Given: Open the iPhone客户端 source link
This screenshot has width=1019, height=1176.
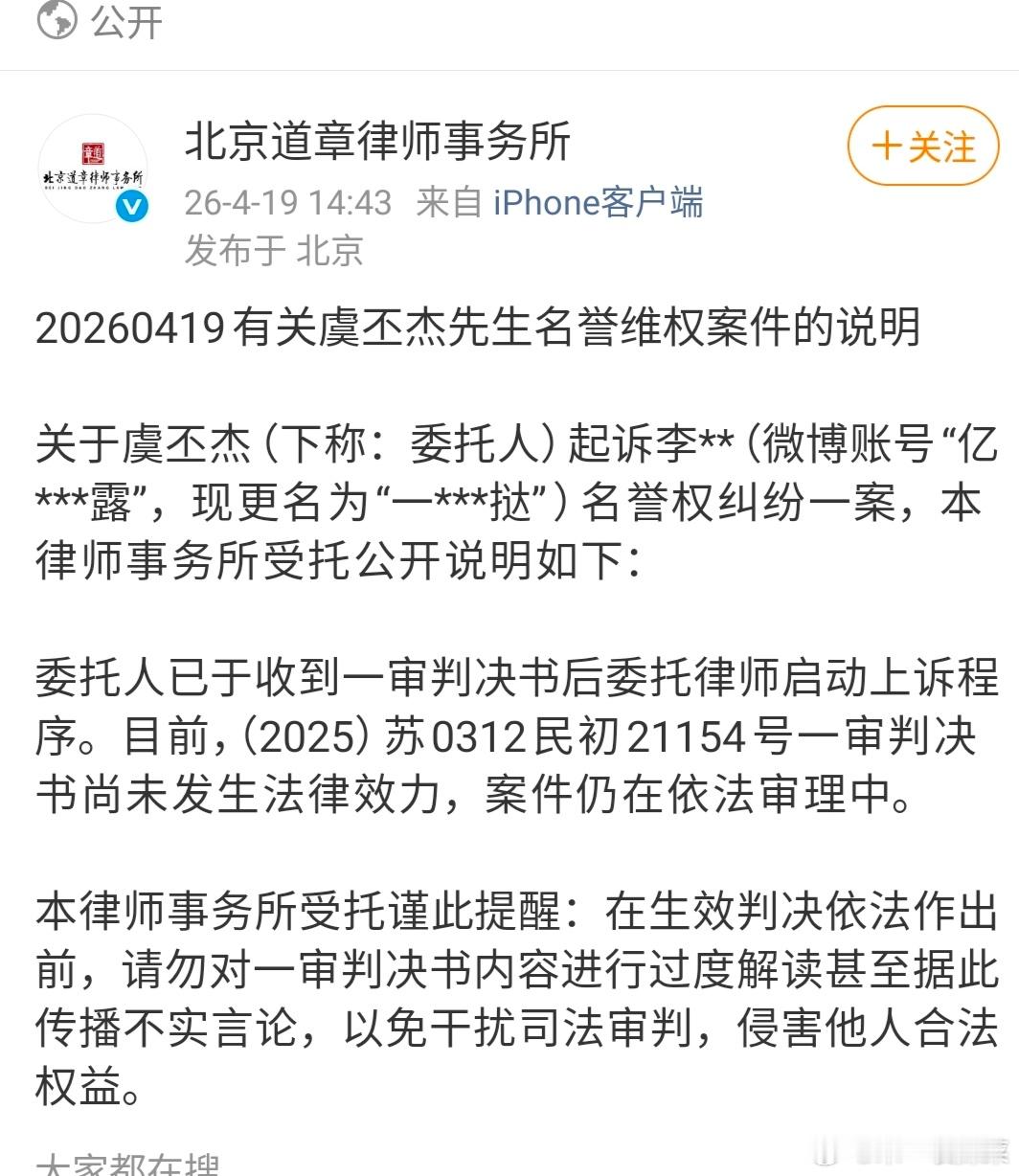Looking at the screenshot, I should point(598,203).
